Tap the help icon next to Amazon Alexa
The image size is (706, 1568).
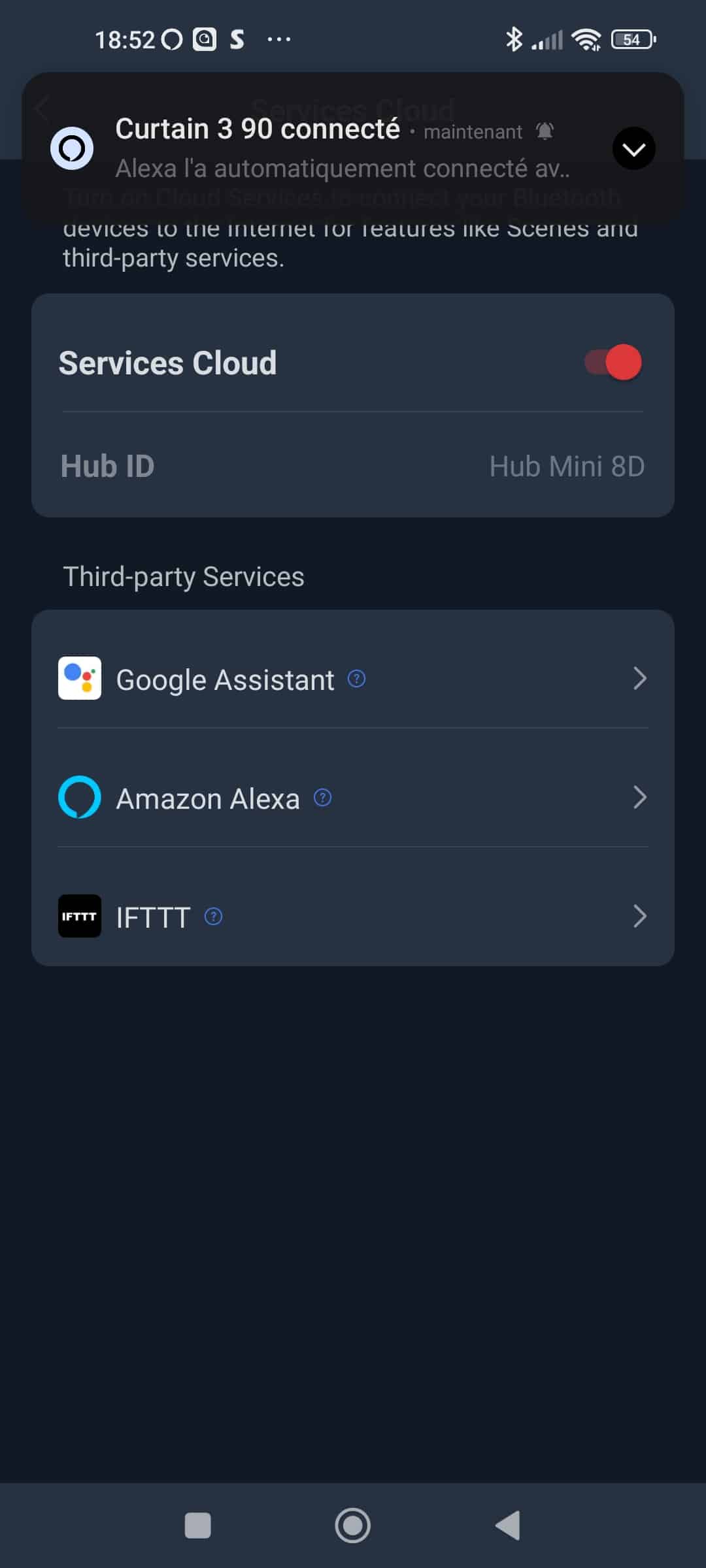322,798
